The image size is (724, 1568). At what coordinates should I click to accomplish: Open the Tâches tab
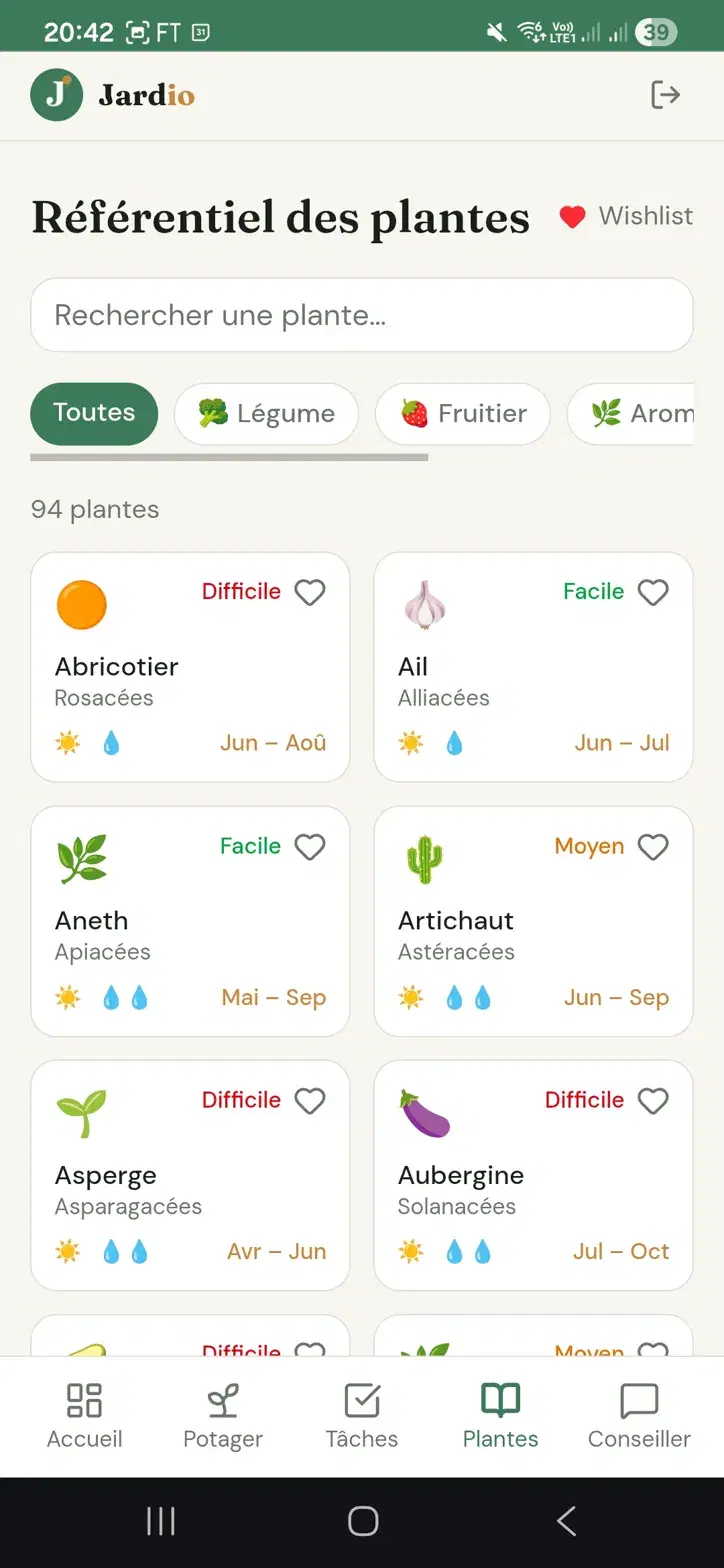[x=361, y=1416]
